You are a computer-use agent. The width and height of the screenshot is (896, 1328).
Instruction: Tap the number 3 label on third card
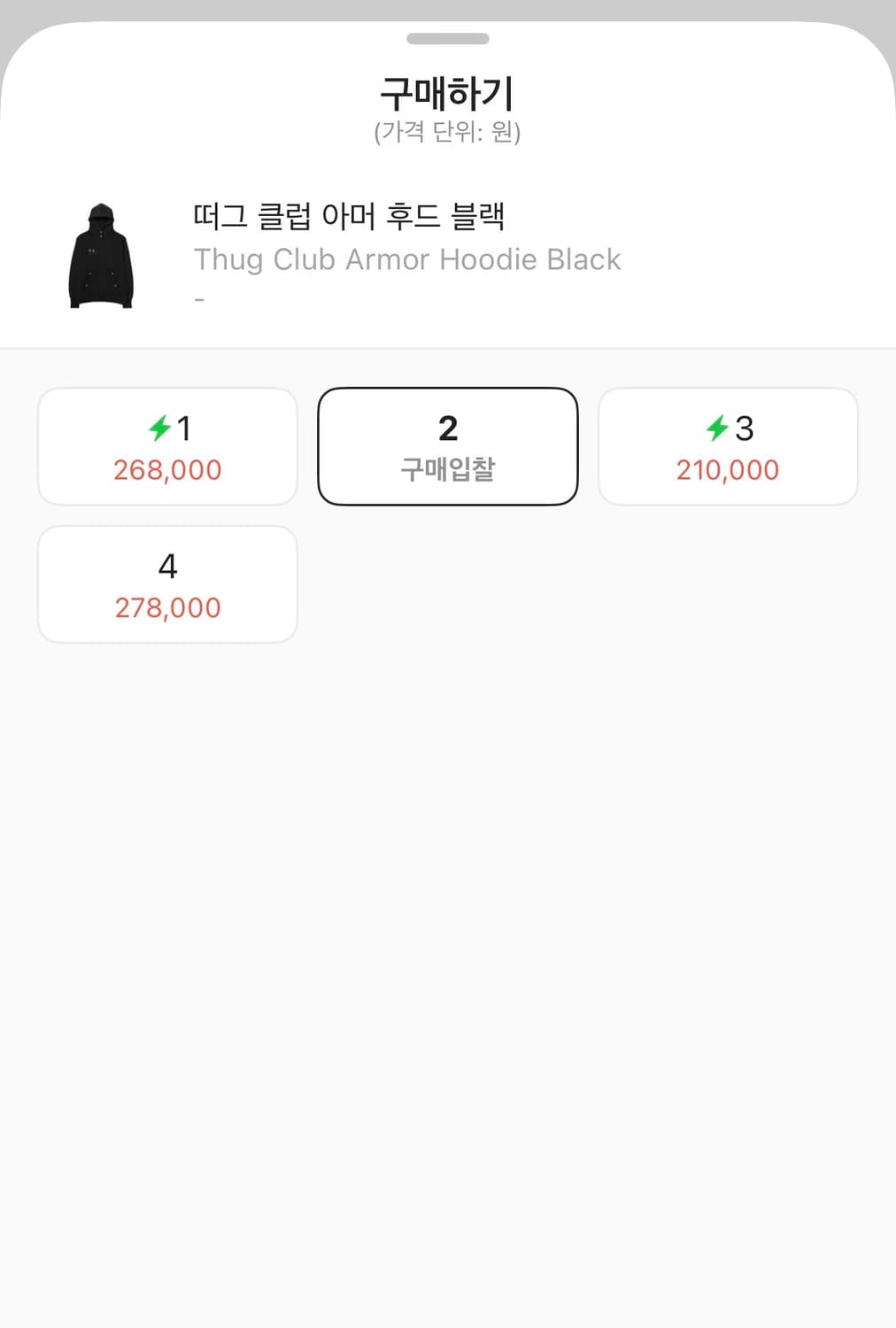(x=743, y=429)
